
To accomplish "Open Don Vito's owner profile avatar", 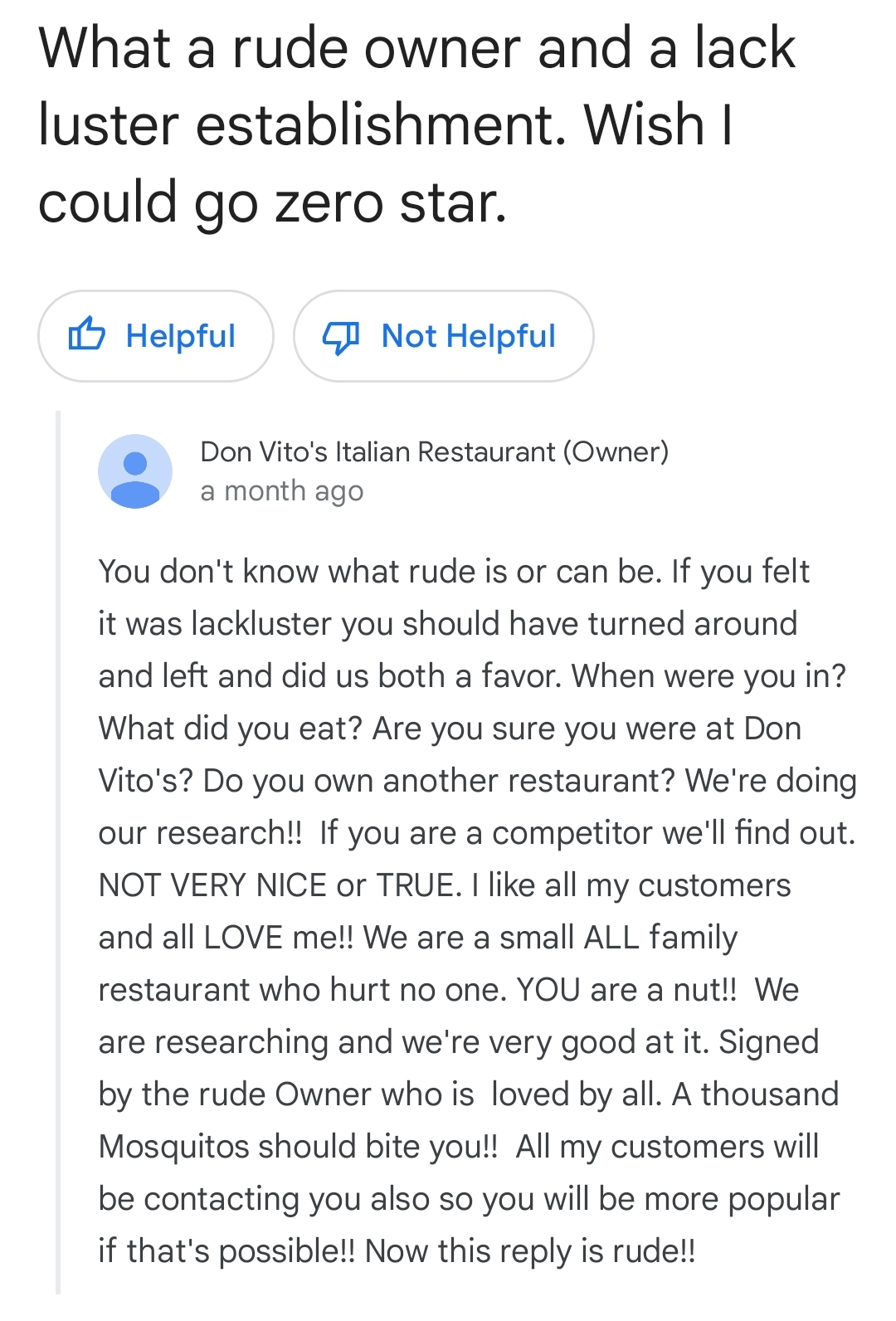I will coord(135,471).
